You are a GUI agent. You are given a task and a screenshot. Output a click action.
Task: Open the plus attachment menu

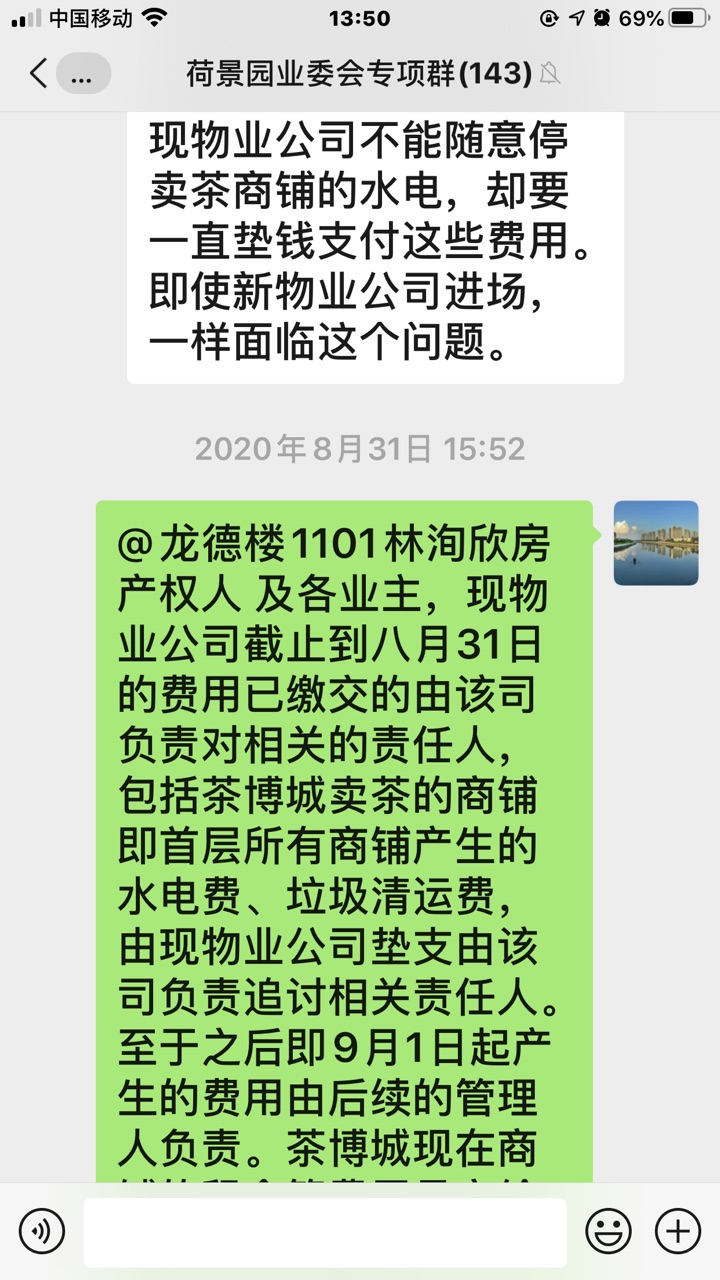point(677,1229)
